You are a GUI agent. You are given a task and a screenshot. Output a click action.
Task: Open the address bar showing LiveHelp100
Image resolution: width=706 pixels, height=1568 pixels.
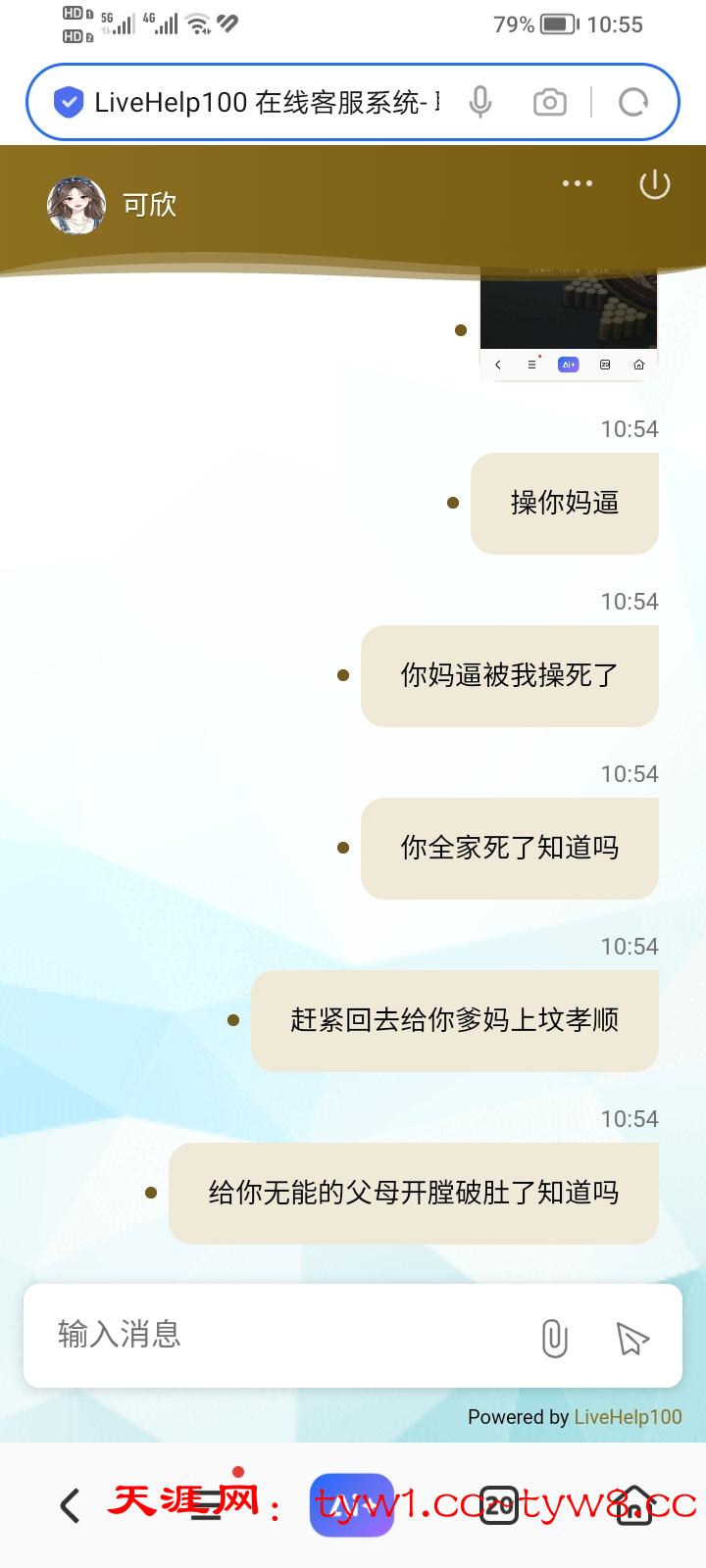point(265,102)
